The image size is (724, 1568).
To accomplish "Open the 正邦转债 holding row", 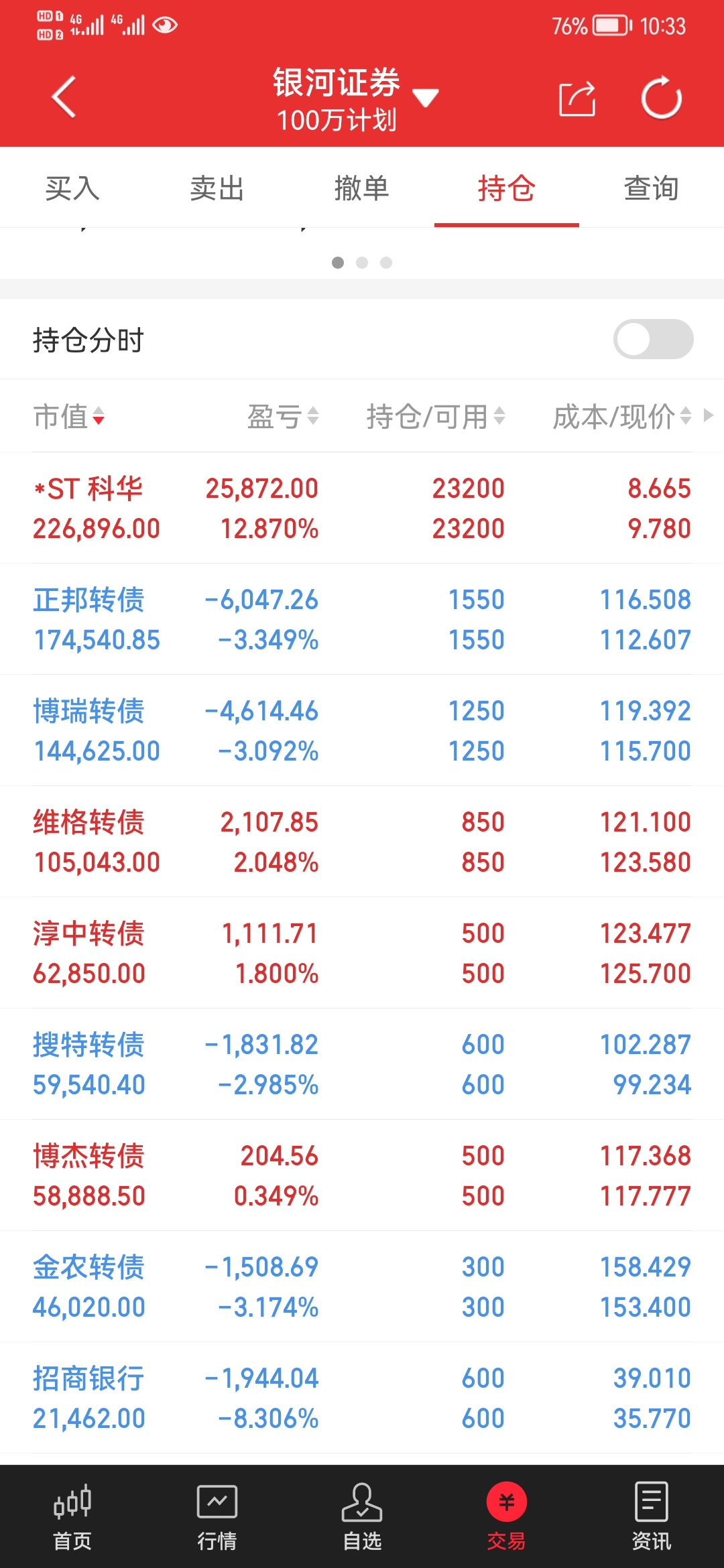I will tap(362, 619).
